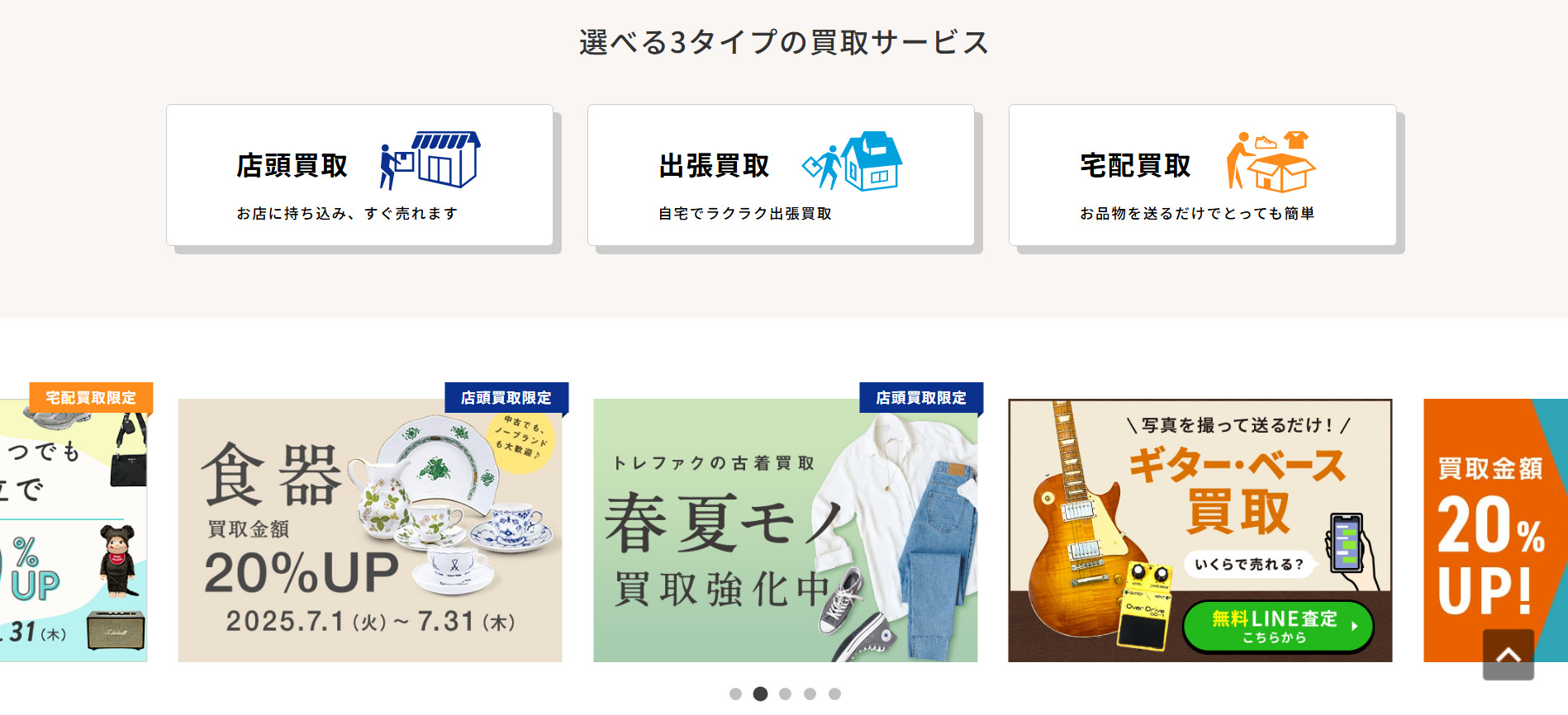This screenshot has height=715, width=1568.
Task: Open the 出張買取 service card
Action: (781, 175)
